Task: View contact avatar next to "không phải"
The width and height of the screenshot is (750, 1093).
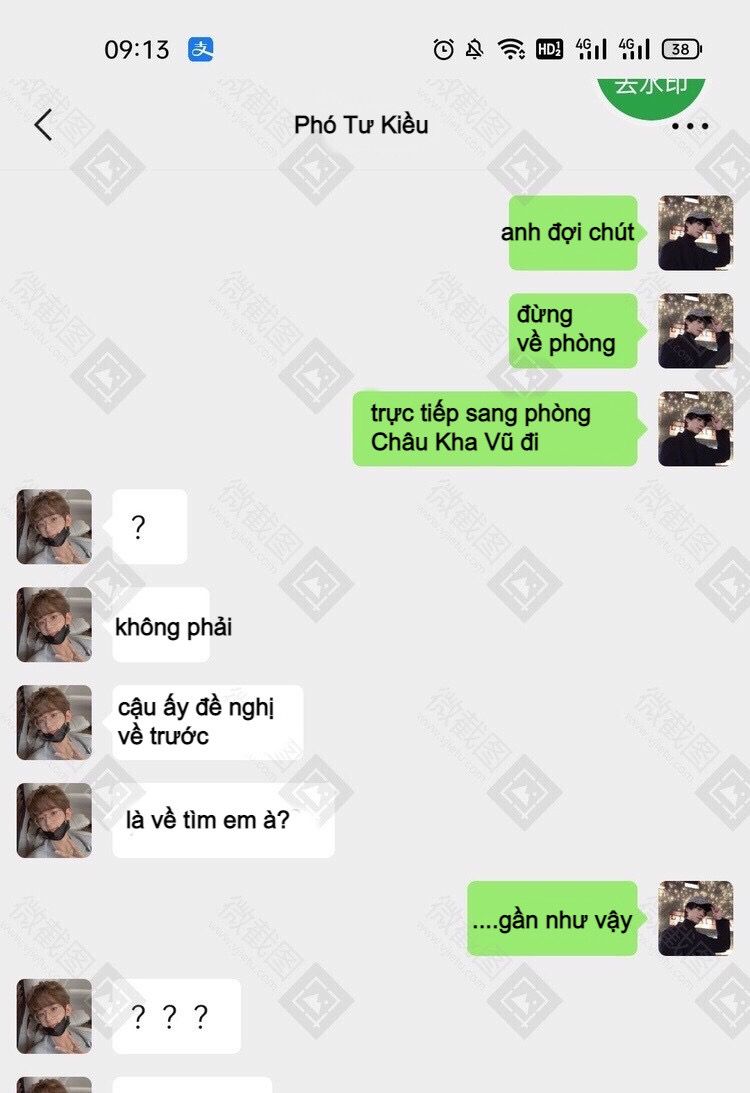Action: [x=54, y=625]
